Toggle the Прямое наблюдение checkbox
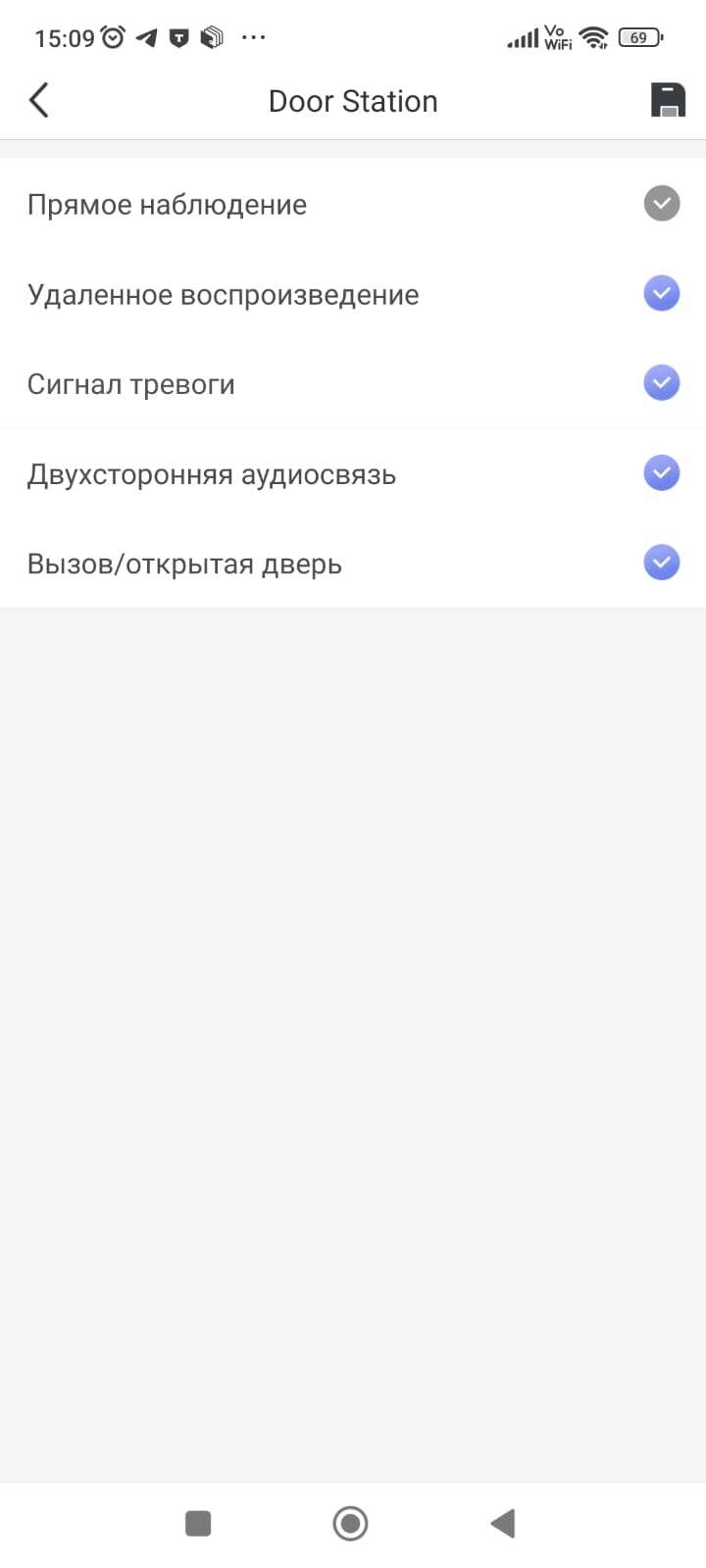This screenshot has height=1568, width=706. [x=662, y=204]
